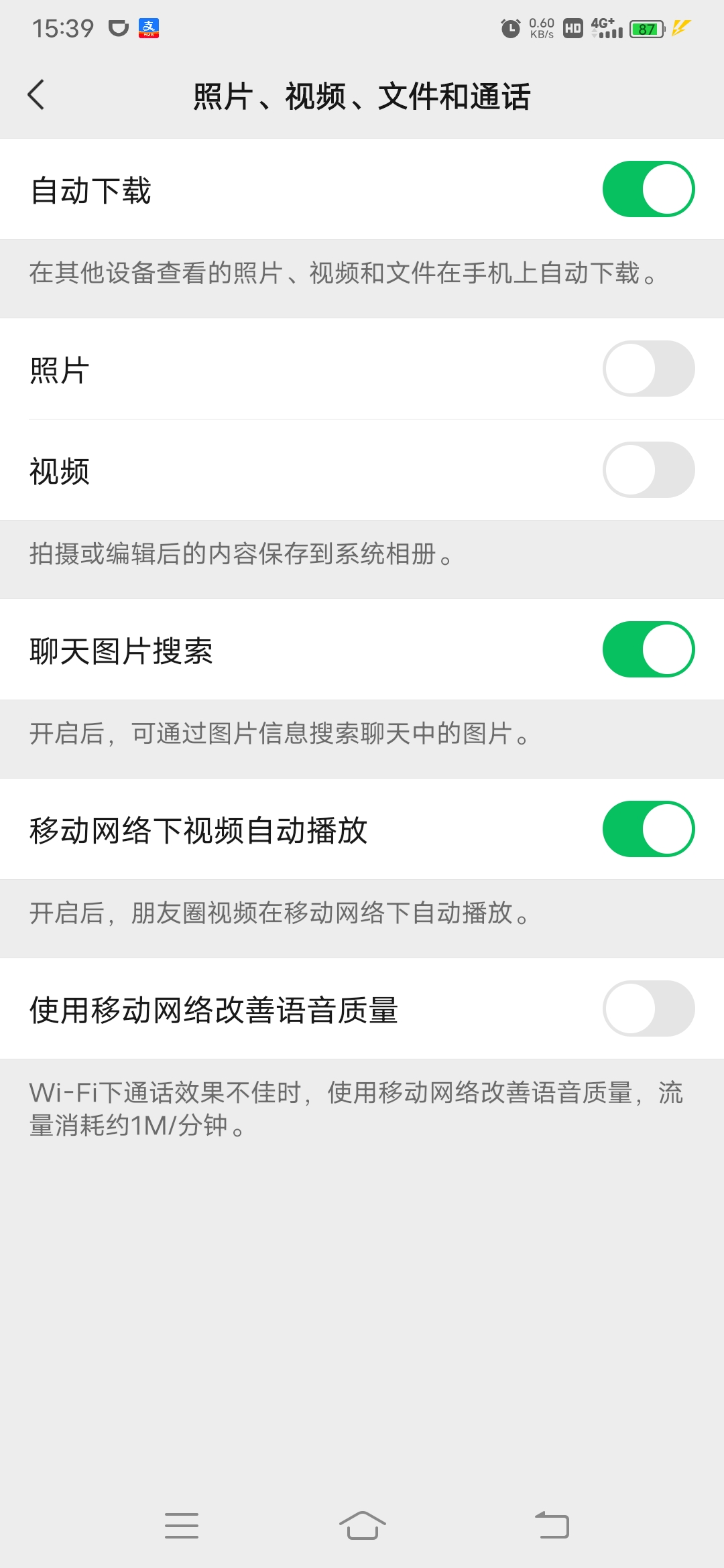Turn off 移动网络下视频自动播放
The width and height of the screenshot is (724, 1568).
coord(648,829)
